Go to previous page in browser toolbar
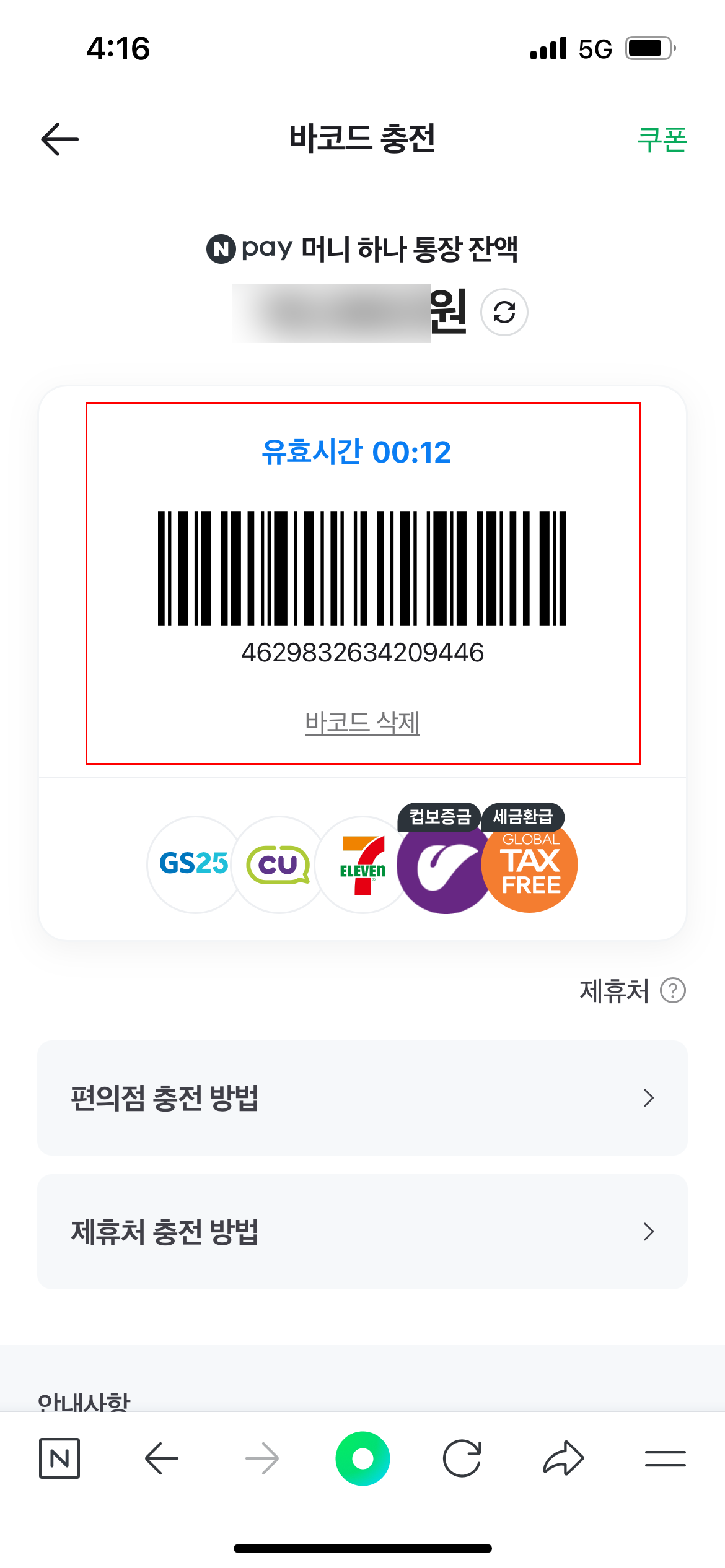The height and width of the screenshot is (1568, 725). click(x=162, y=1458)
